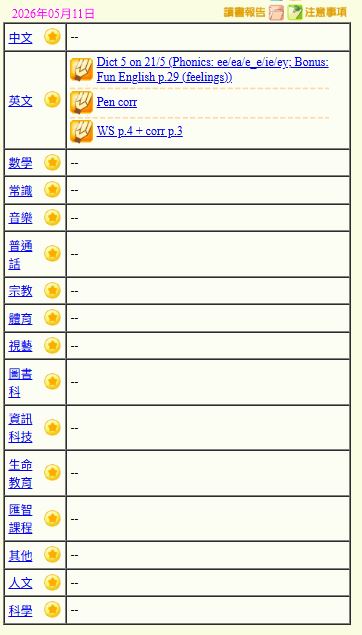Open 讀書報告 reading report

253,13
